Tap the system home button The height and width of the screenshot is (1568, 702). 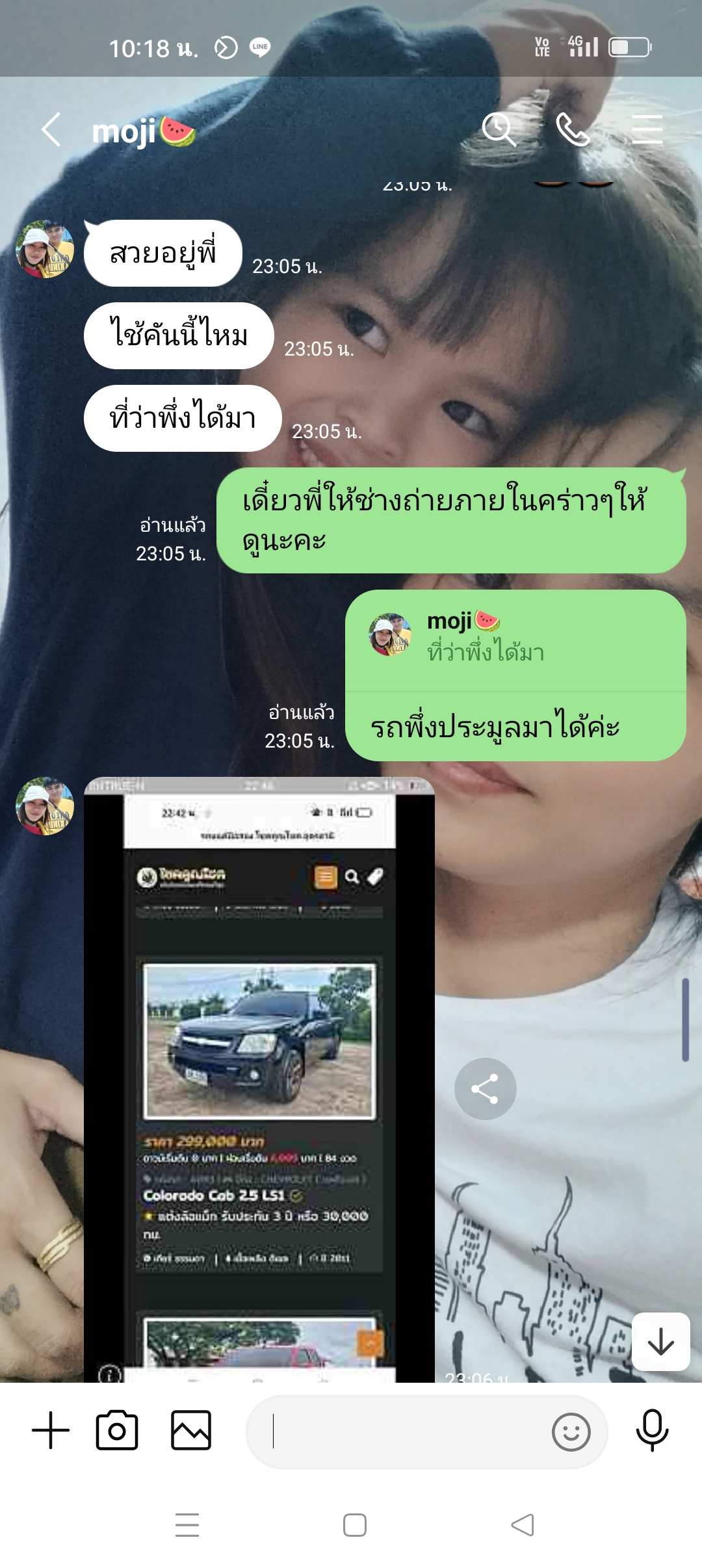tap(355, 1525)
